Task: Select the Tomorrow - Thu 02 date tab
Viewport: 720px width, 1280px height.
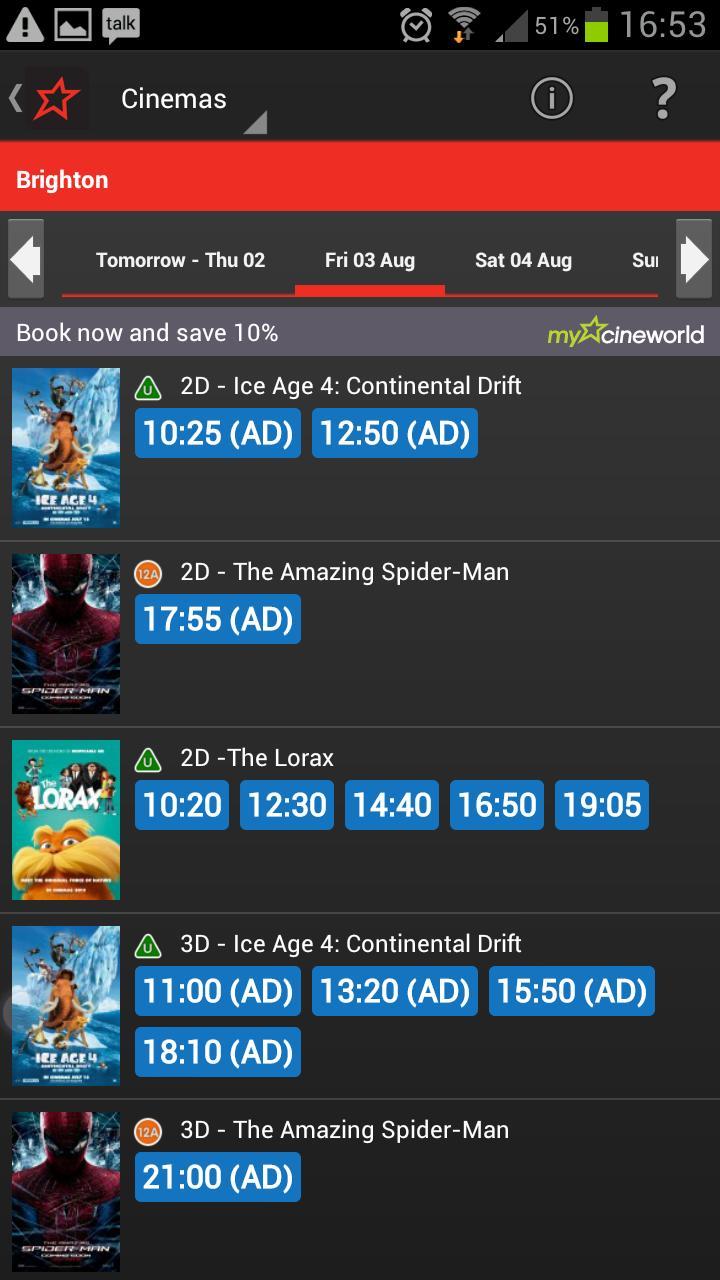Action: point(180,260)
